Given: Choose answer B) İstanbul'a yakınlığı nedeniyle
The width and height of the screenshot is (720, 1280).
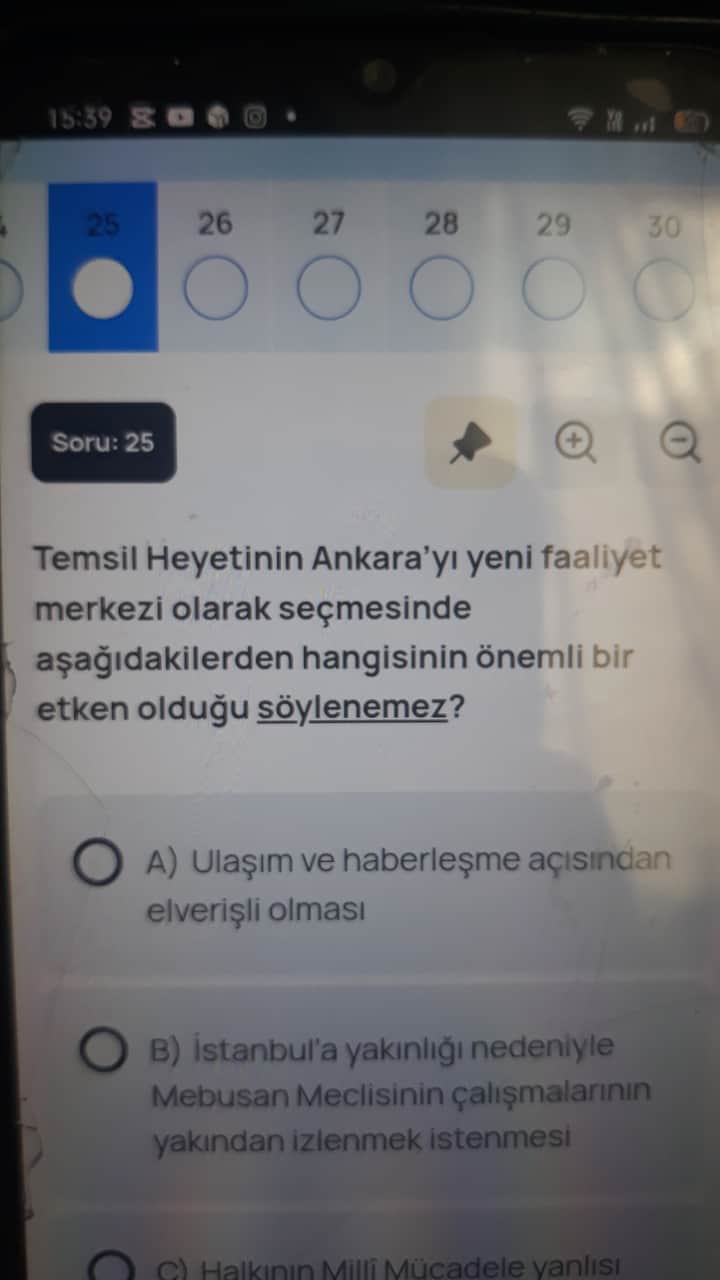Looking at the screenshot, I should tap(103, 1049).
